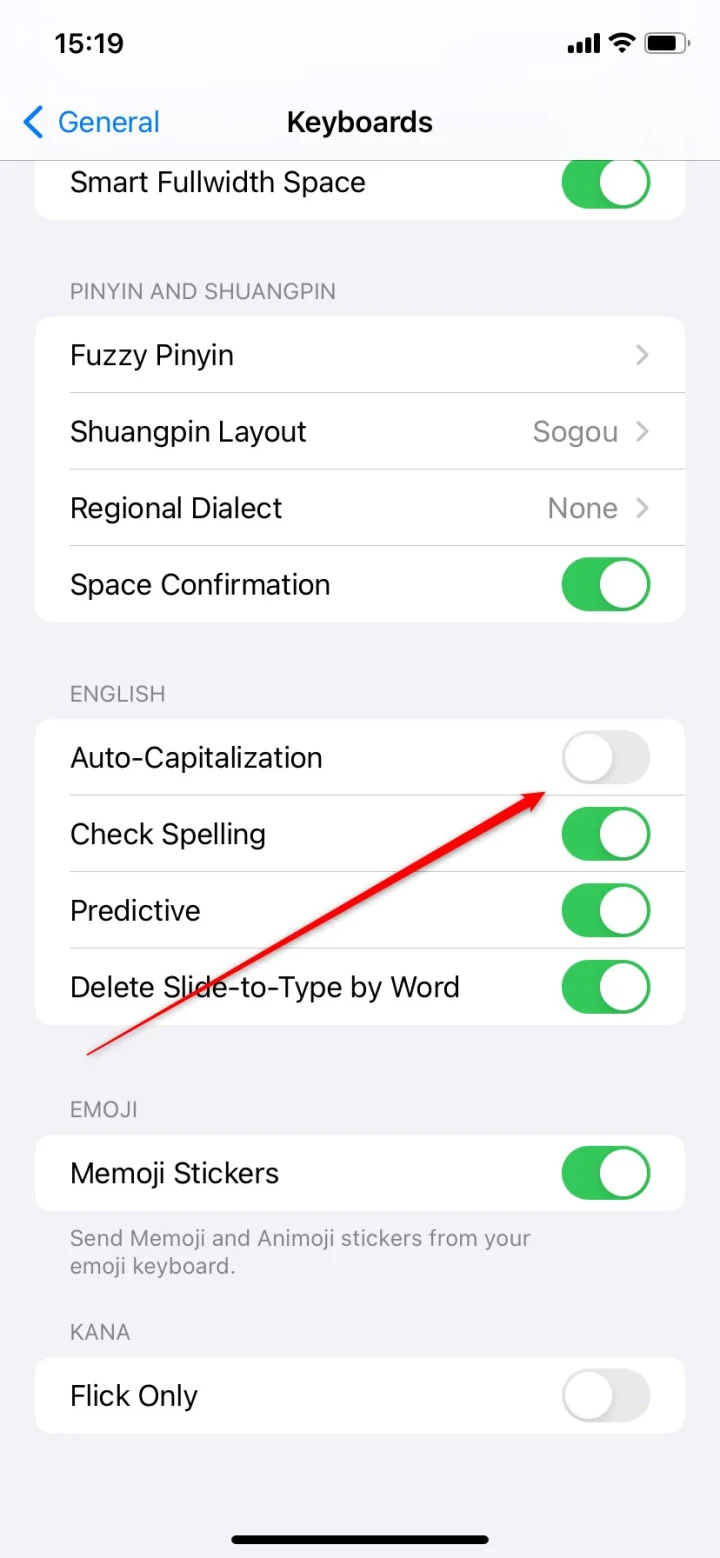
Task: Disable Predictive text switch
Action: click(x=605, y=911)
